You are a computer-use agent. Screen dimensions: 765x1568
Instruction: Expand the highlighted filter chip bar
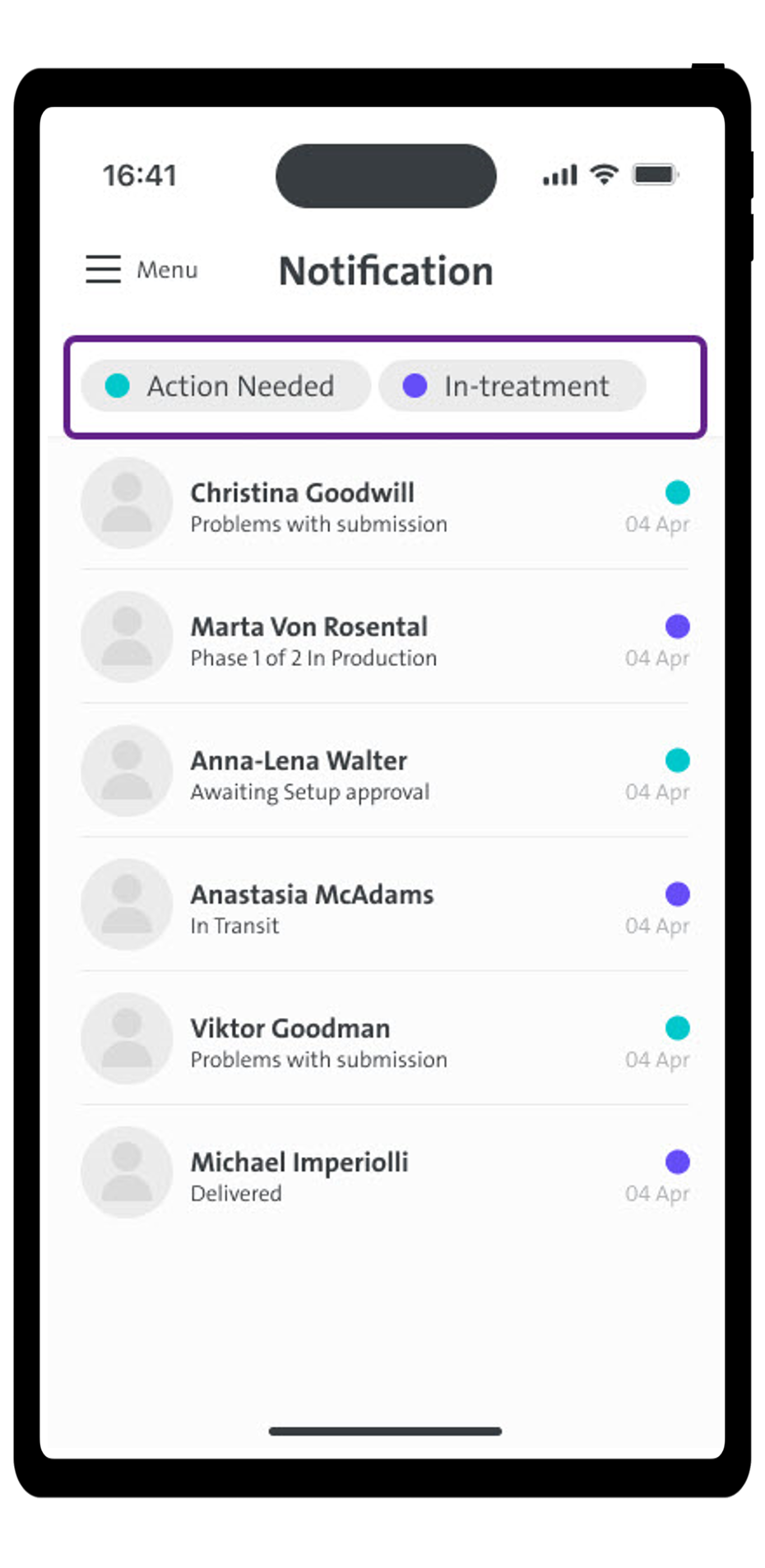click(x=385, y=386)
